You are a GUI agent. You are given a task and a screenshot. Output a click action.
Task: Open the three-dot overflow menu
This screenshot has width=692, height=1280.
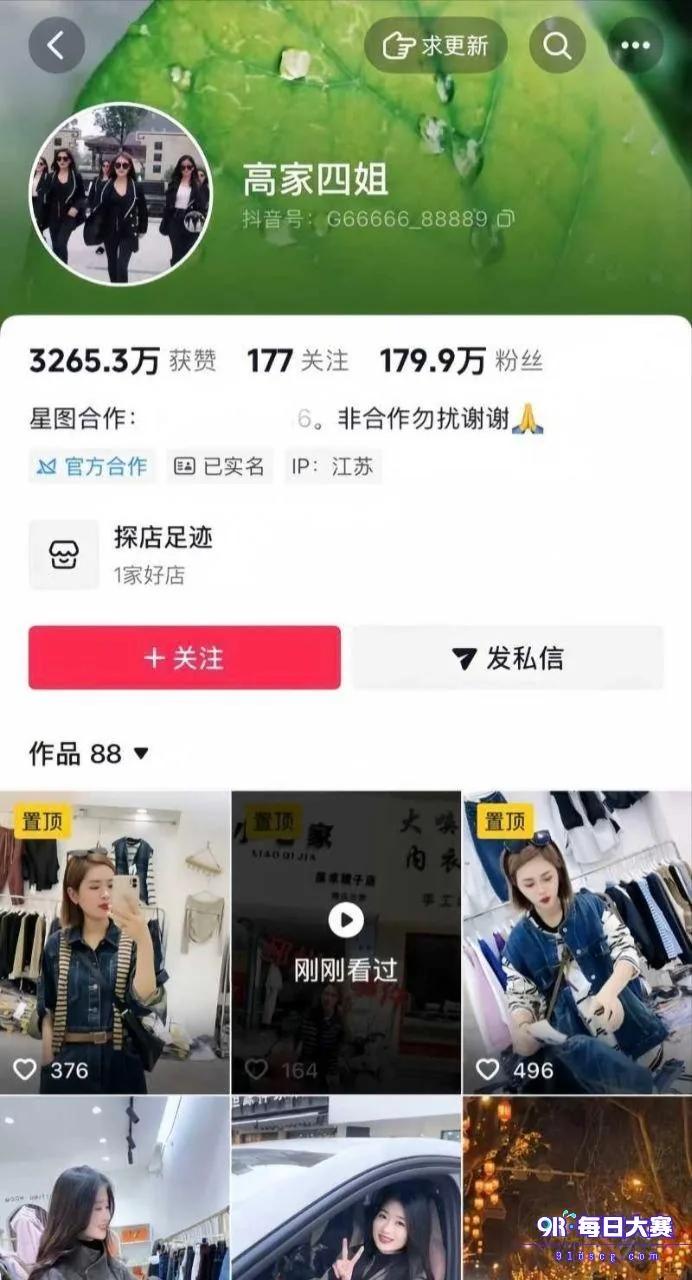click(636, 45)
